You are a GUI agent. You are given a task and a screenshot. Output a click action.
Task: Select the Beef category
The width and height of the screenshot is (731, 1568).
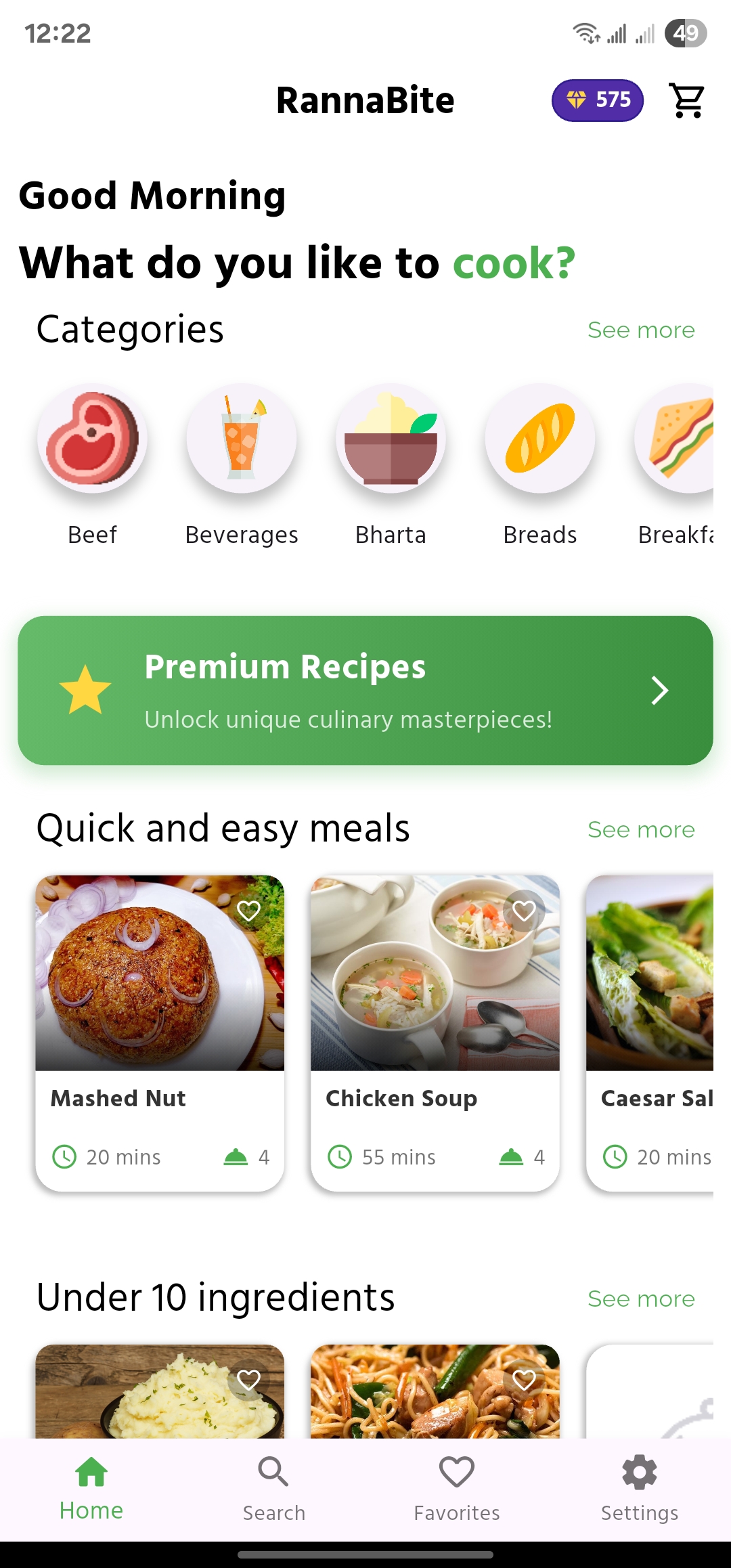[93, 465]
